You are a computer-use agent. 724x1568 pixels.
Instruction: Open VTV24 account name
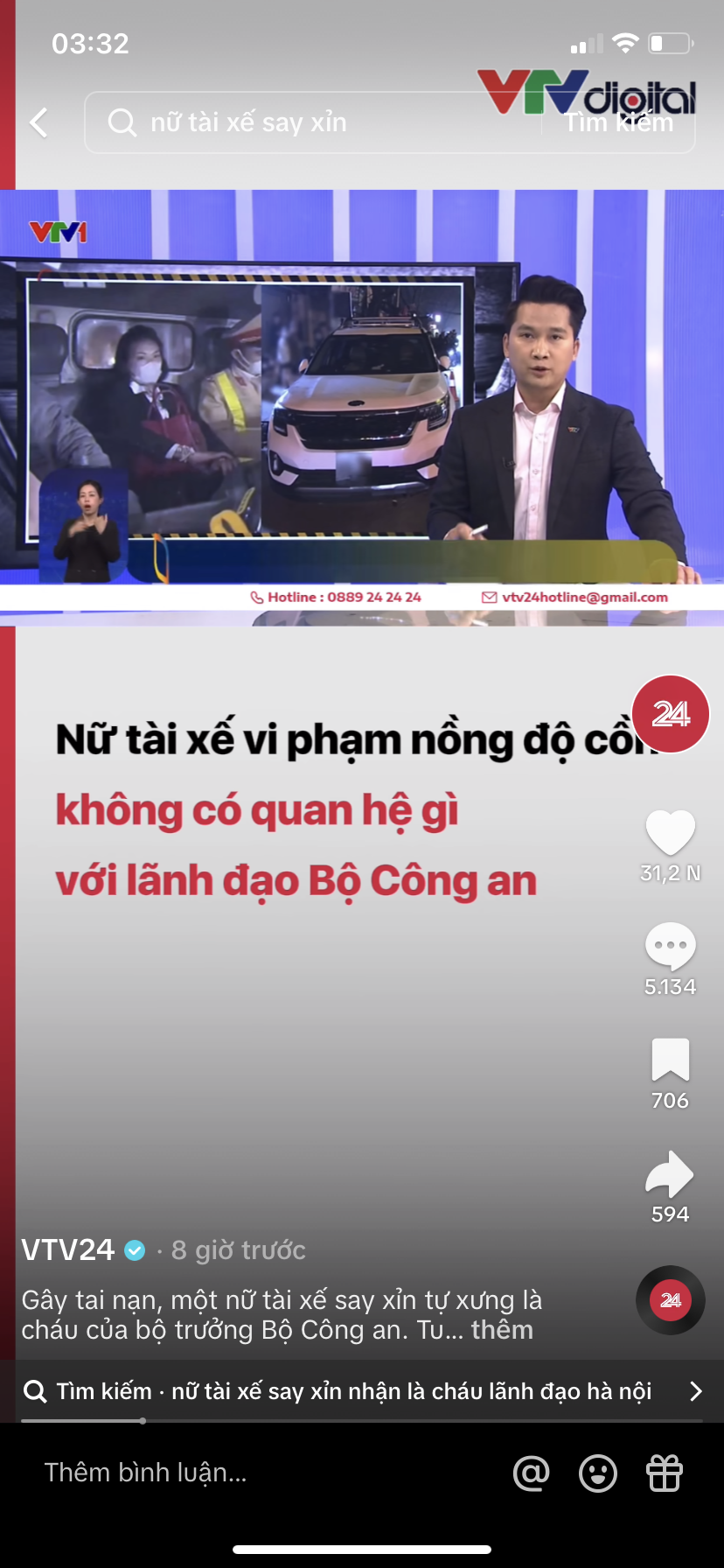point(68,1250)
